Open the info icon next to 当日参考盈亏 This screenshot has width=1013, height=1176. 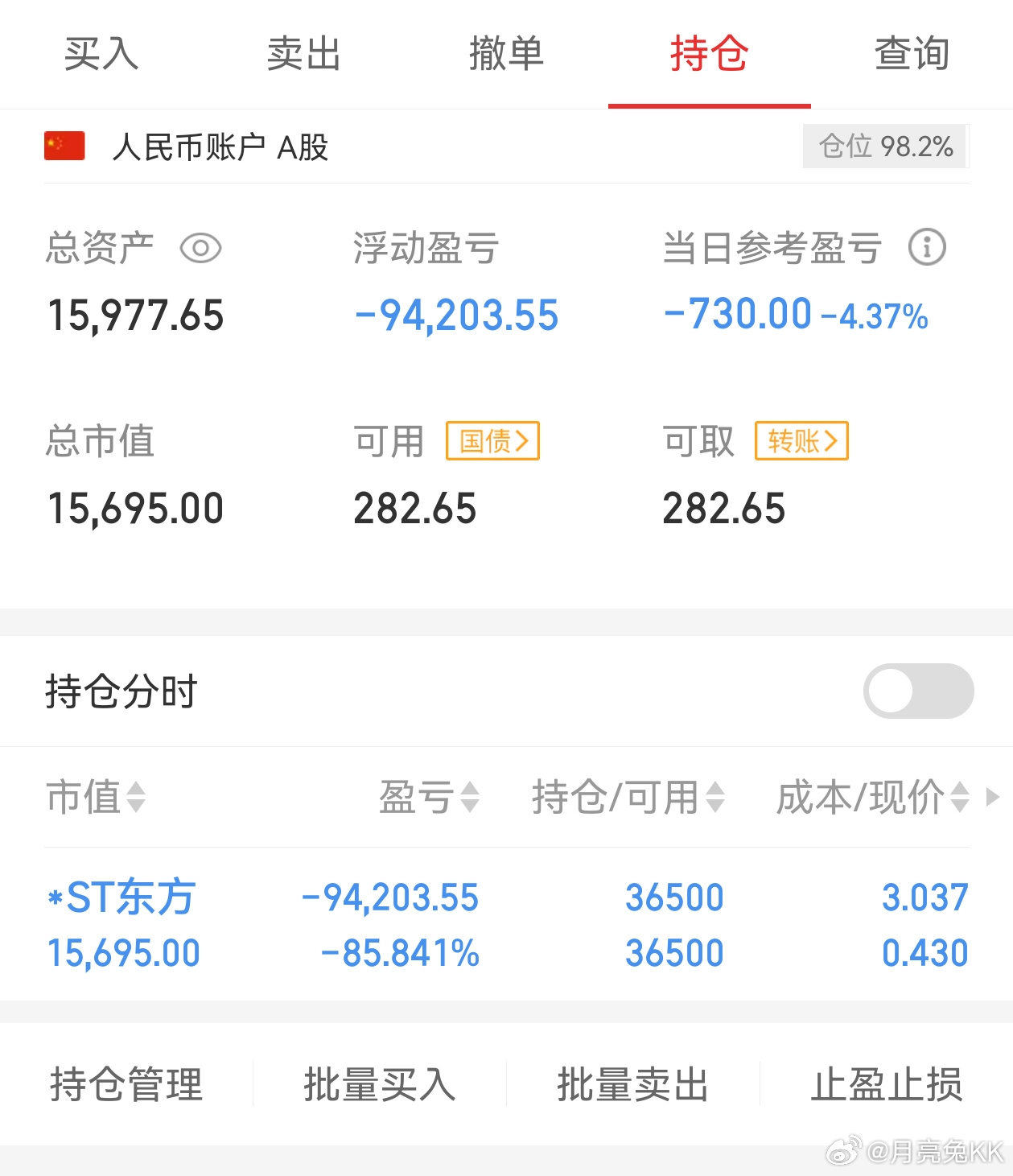(929, 248)
